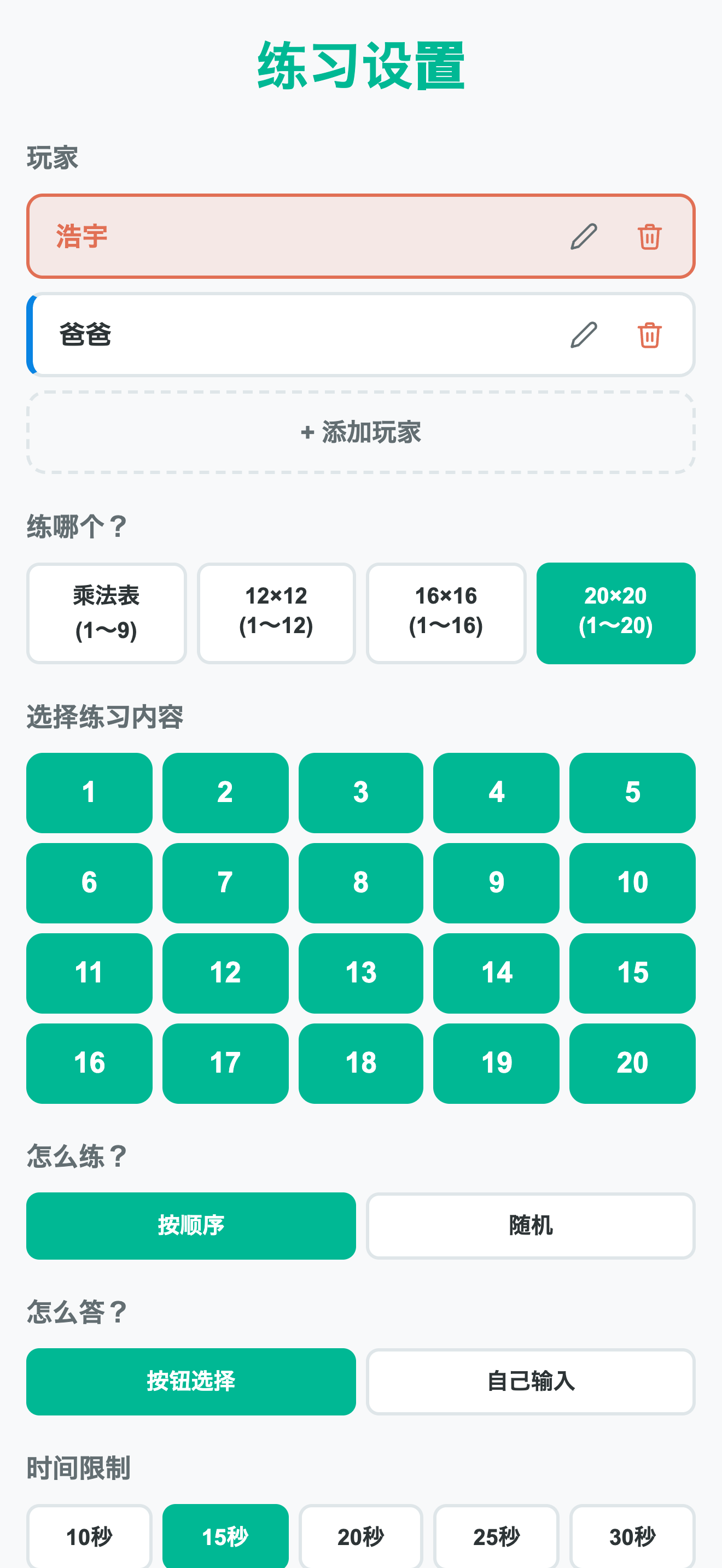Screen dimensions: 722x1568
Task: Set time limit to 10秒
Action: coord(90,1536)
